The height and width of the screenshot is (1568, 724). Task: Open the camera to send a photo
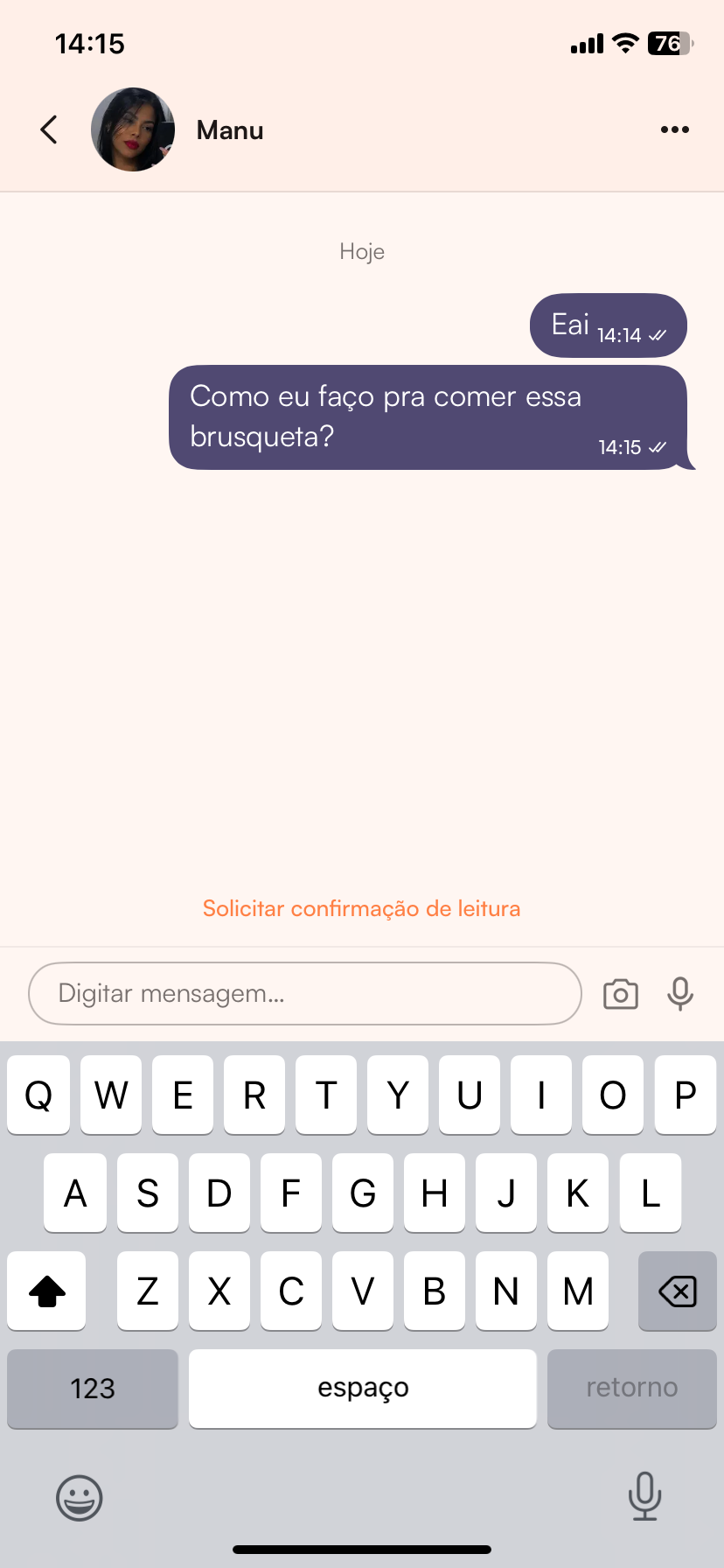coord(621,994)
